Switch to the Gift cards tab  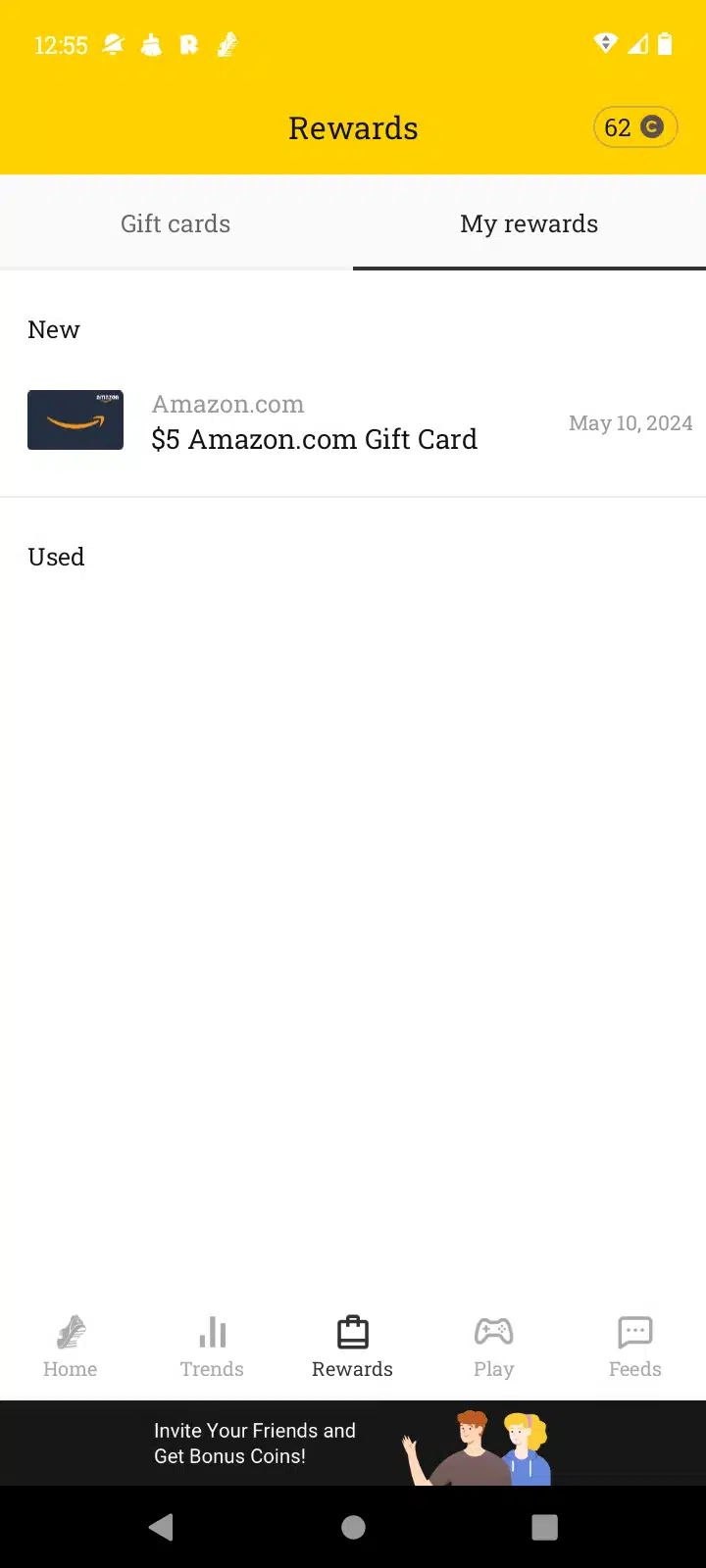[176, 224]
